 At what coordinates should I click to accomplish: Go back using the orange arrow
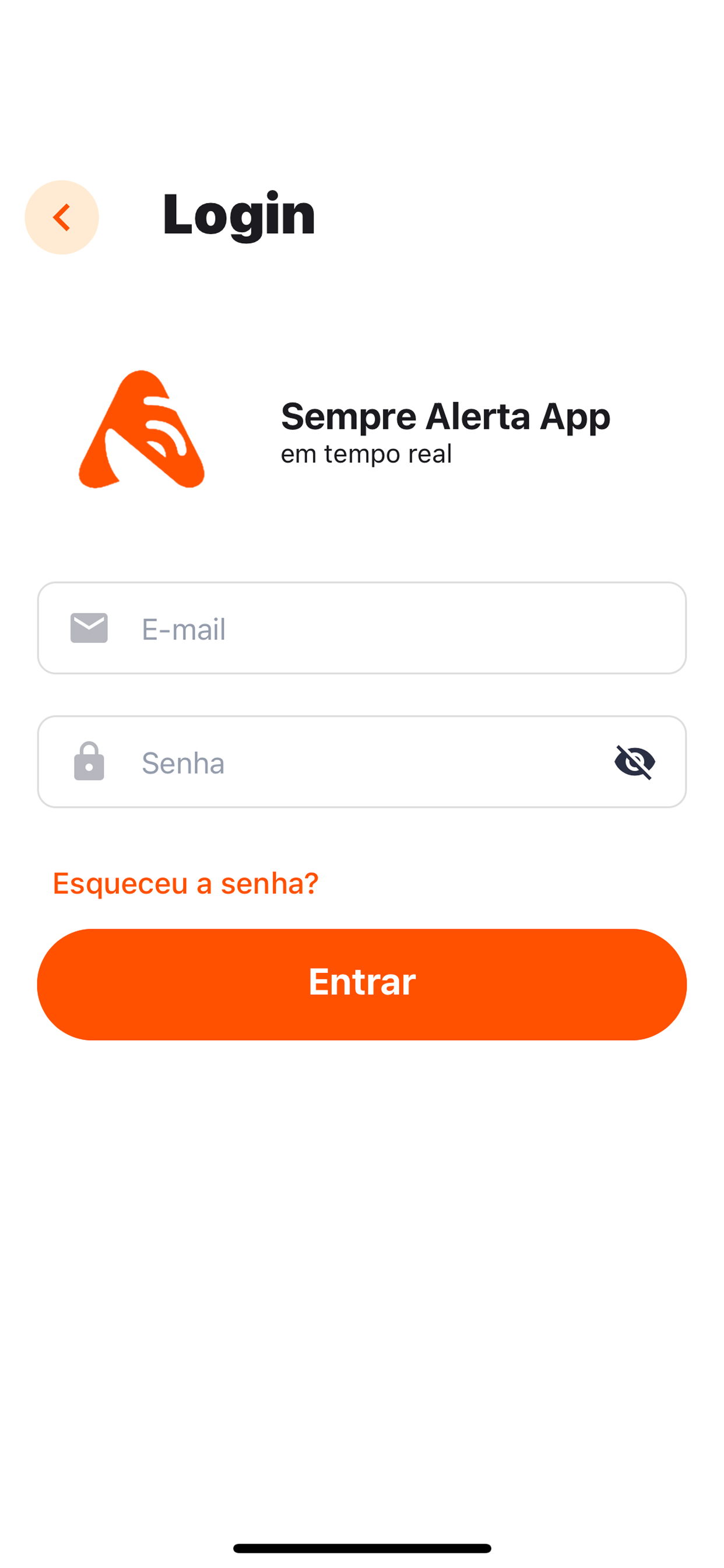pos(61,218)
